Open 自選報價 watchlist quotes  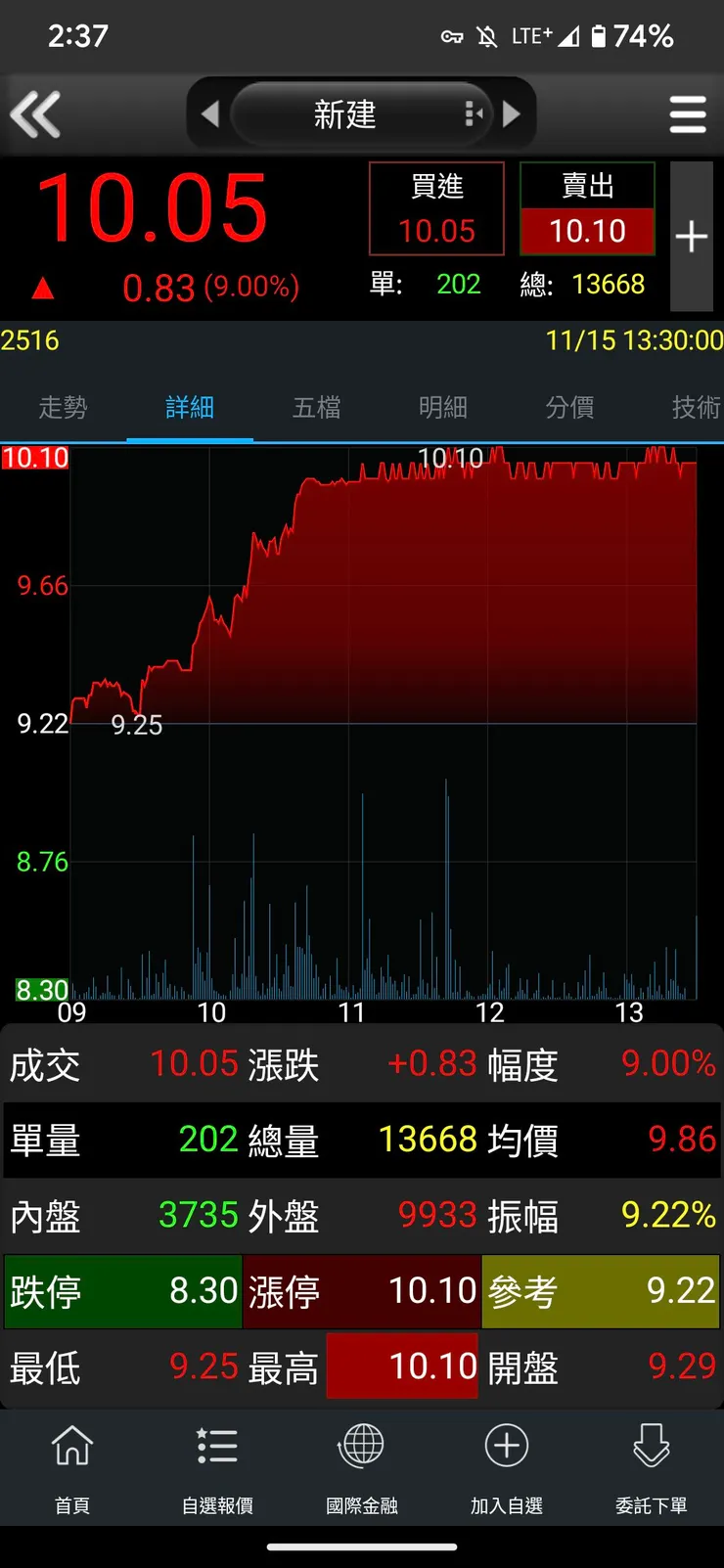tap(217, 1466)
